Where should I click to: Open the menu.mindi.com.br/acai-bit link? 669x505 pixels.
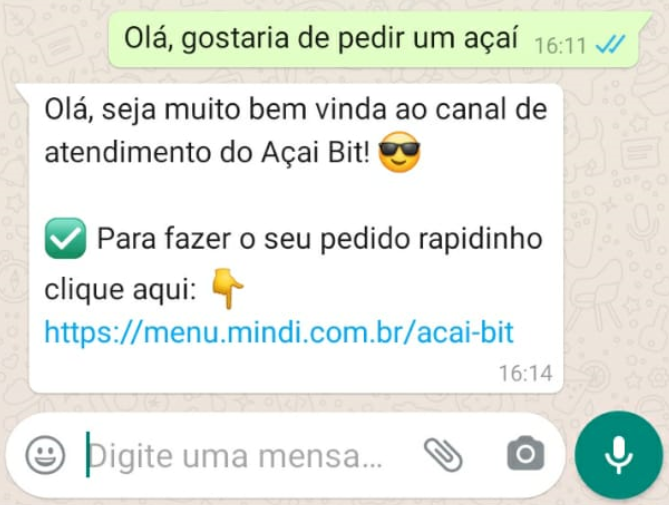point(279,332)
